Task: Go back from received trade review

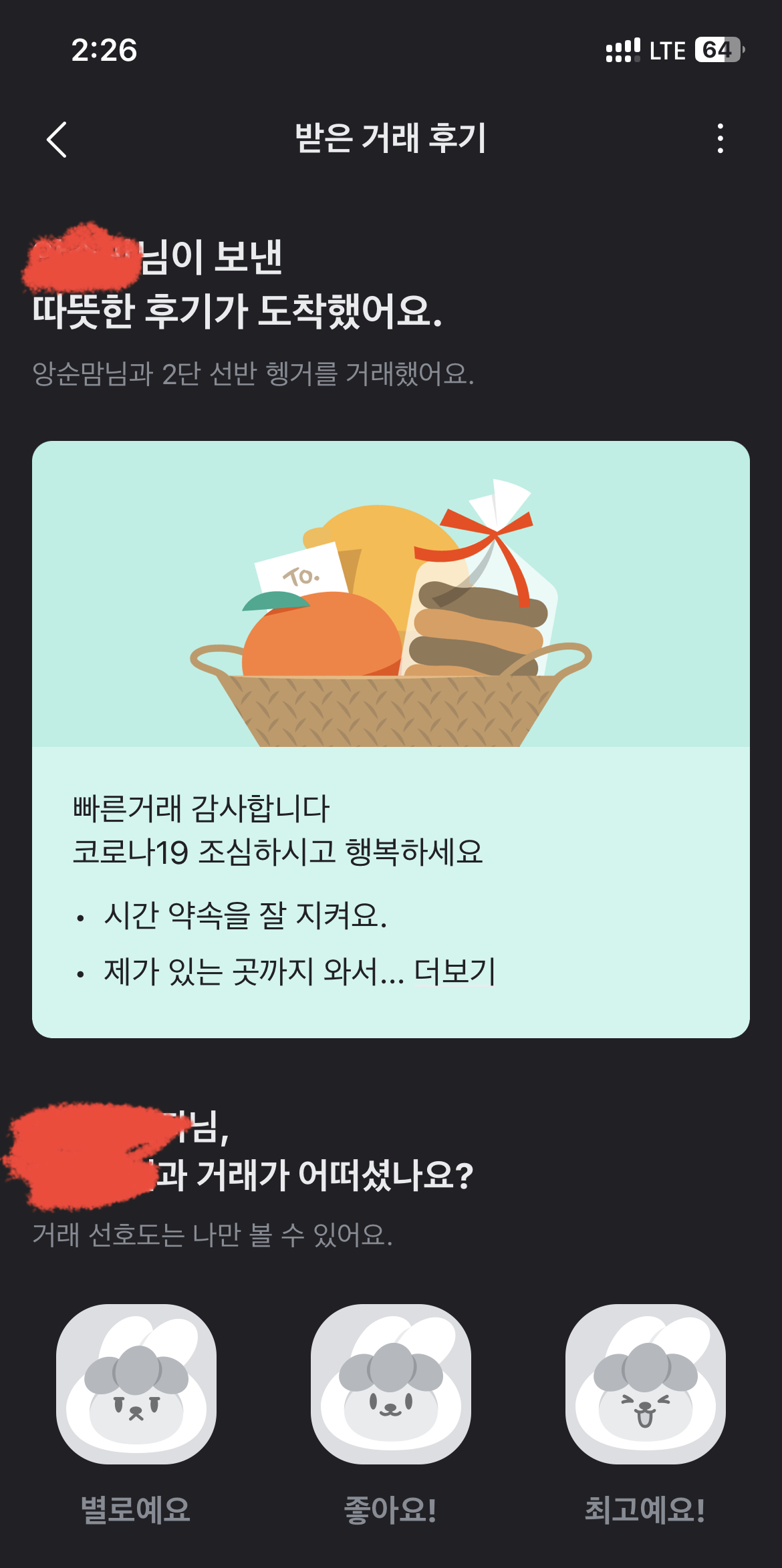Action: pyautogui.click(x=57, y=139)
